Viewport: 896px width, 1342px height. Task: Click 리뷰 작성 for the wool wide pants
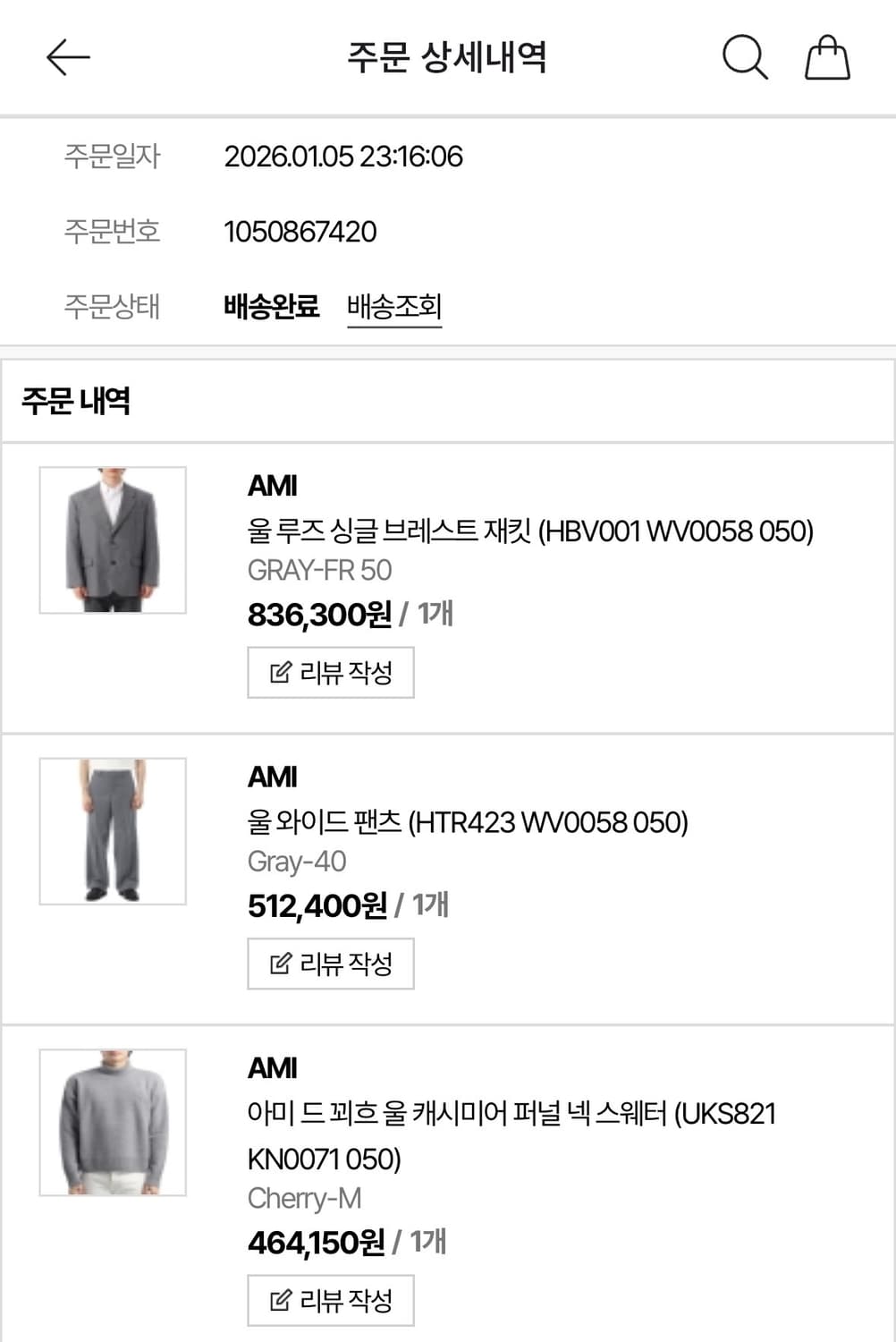pyautogui.click(x=331, y=963)
